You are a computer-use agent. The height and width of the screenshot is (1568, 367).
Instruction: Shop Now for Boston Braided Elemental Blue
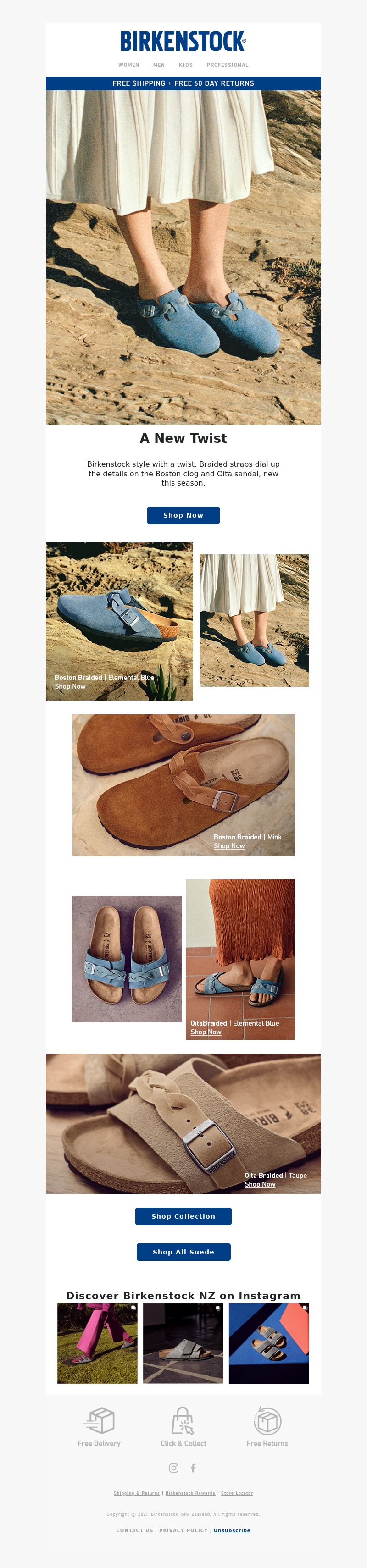tap(70, 686)
